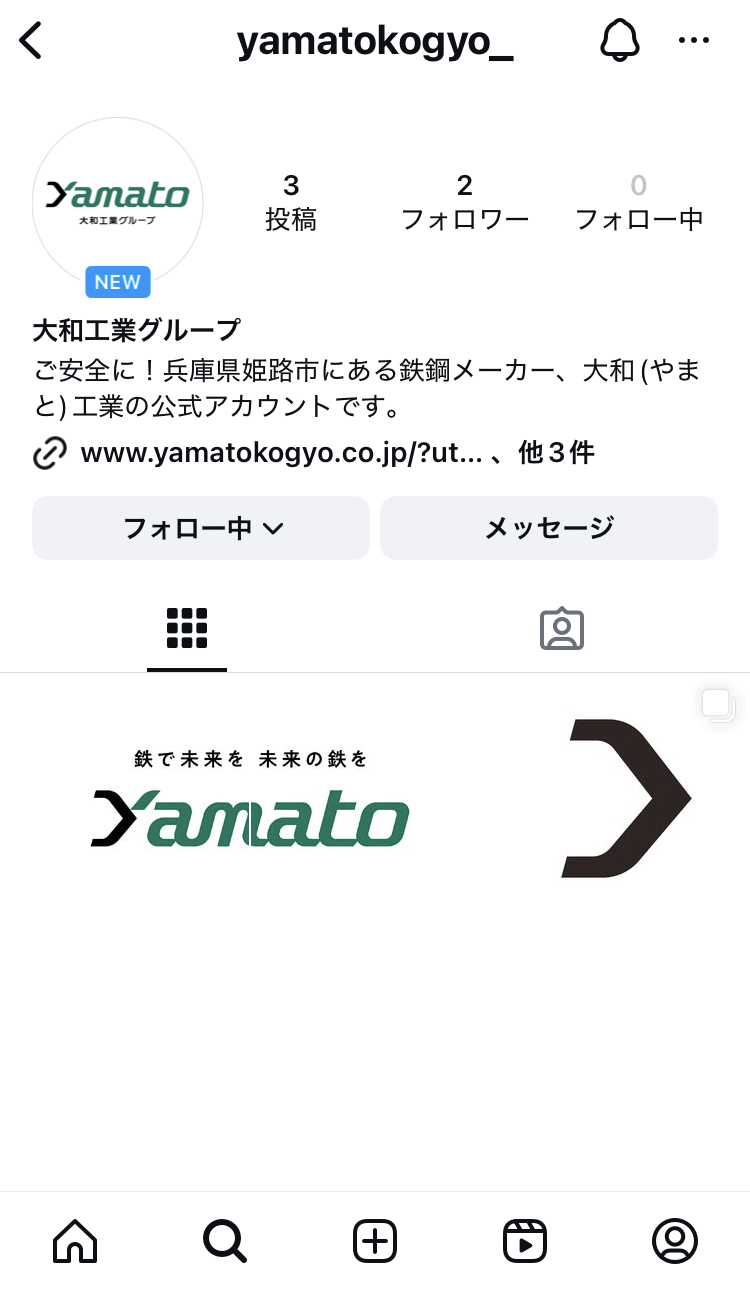This screenshot has height=1290, width=750.
Task: Open the フォロワー followers list
Action: click(465, 202)
